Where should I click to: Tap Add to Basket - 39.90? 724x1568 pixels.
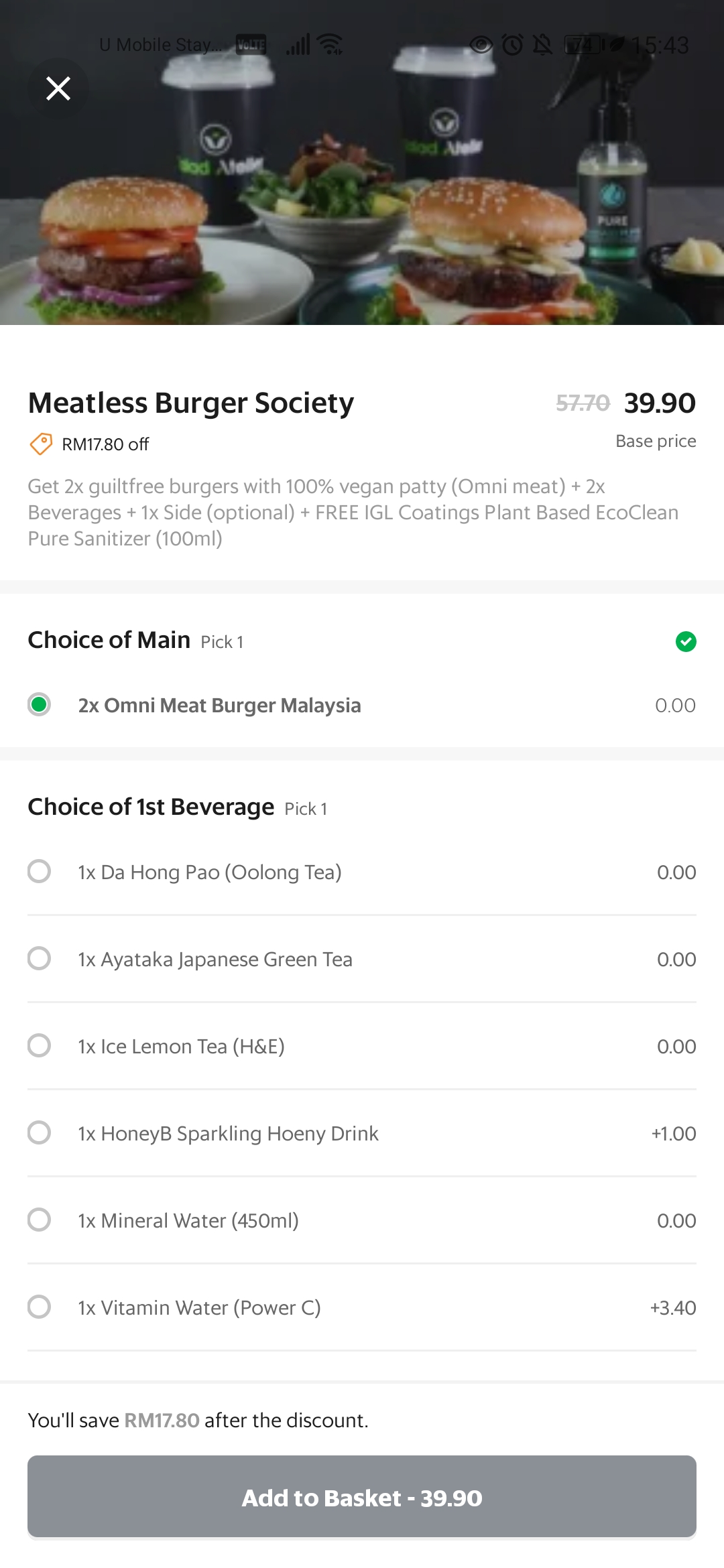(x=362, y=1496)
